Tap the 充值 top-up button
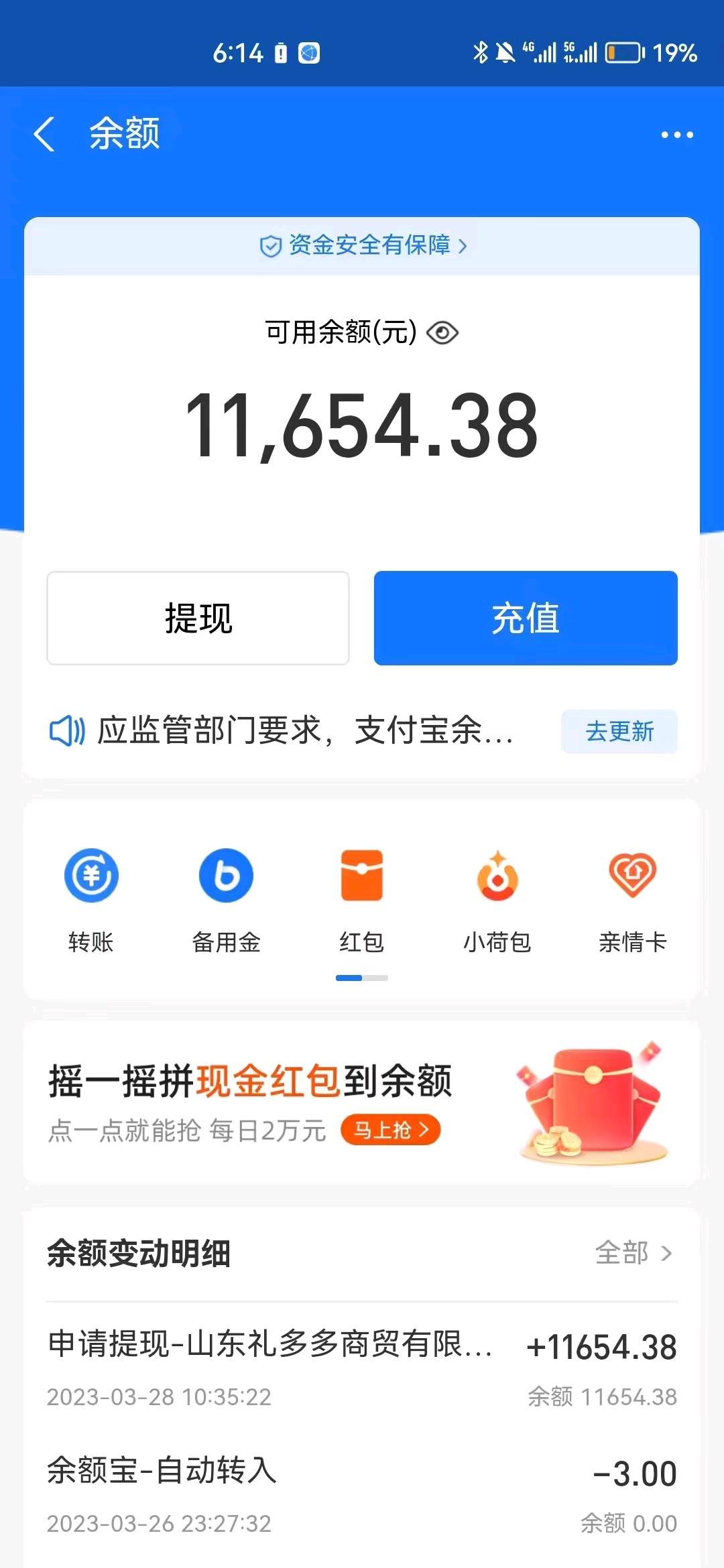 click(526, 618)
